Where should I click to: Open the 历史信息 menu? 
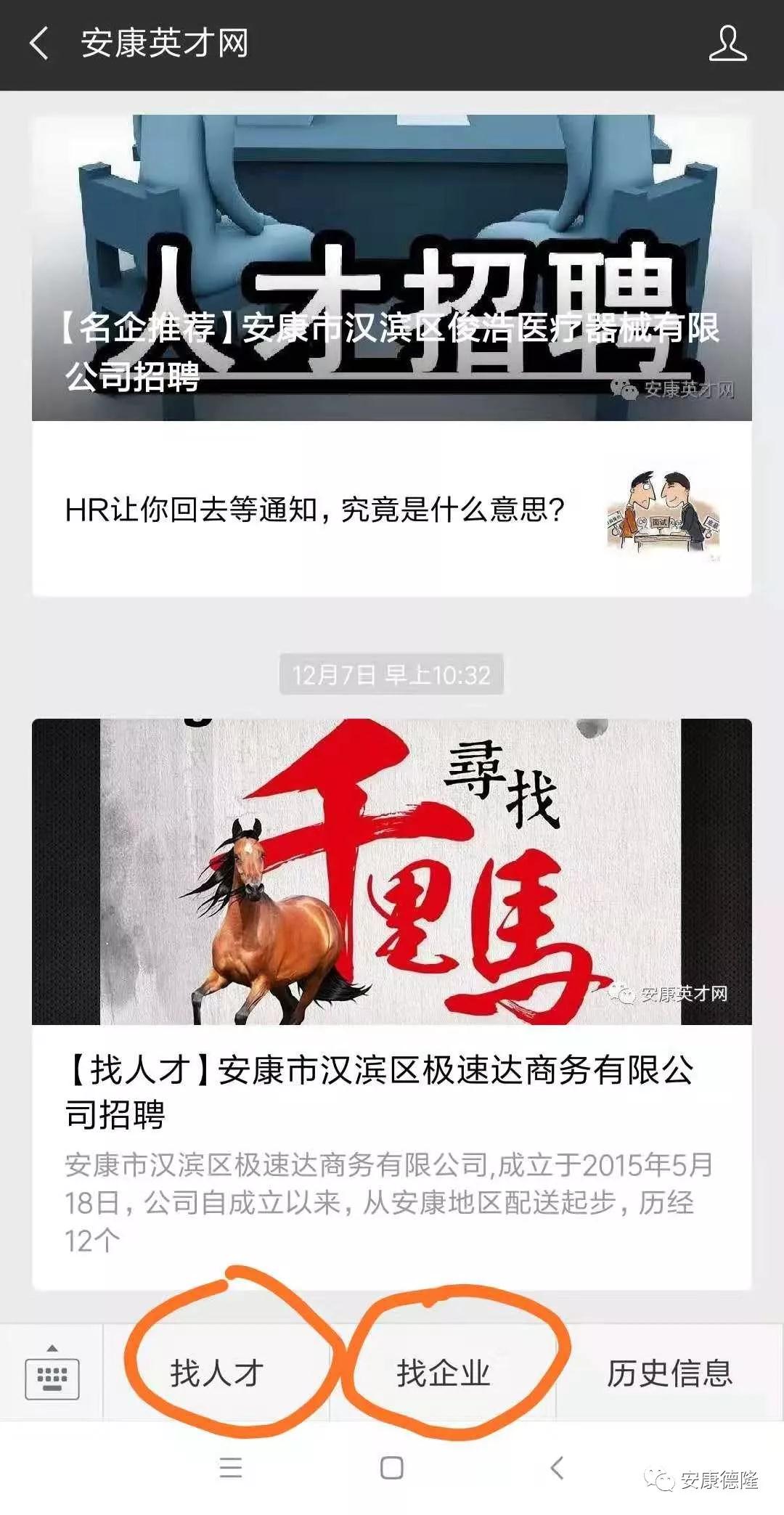[669, 1373]
